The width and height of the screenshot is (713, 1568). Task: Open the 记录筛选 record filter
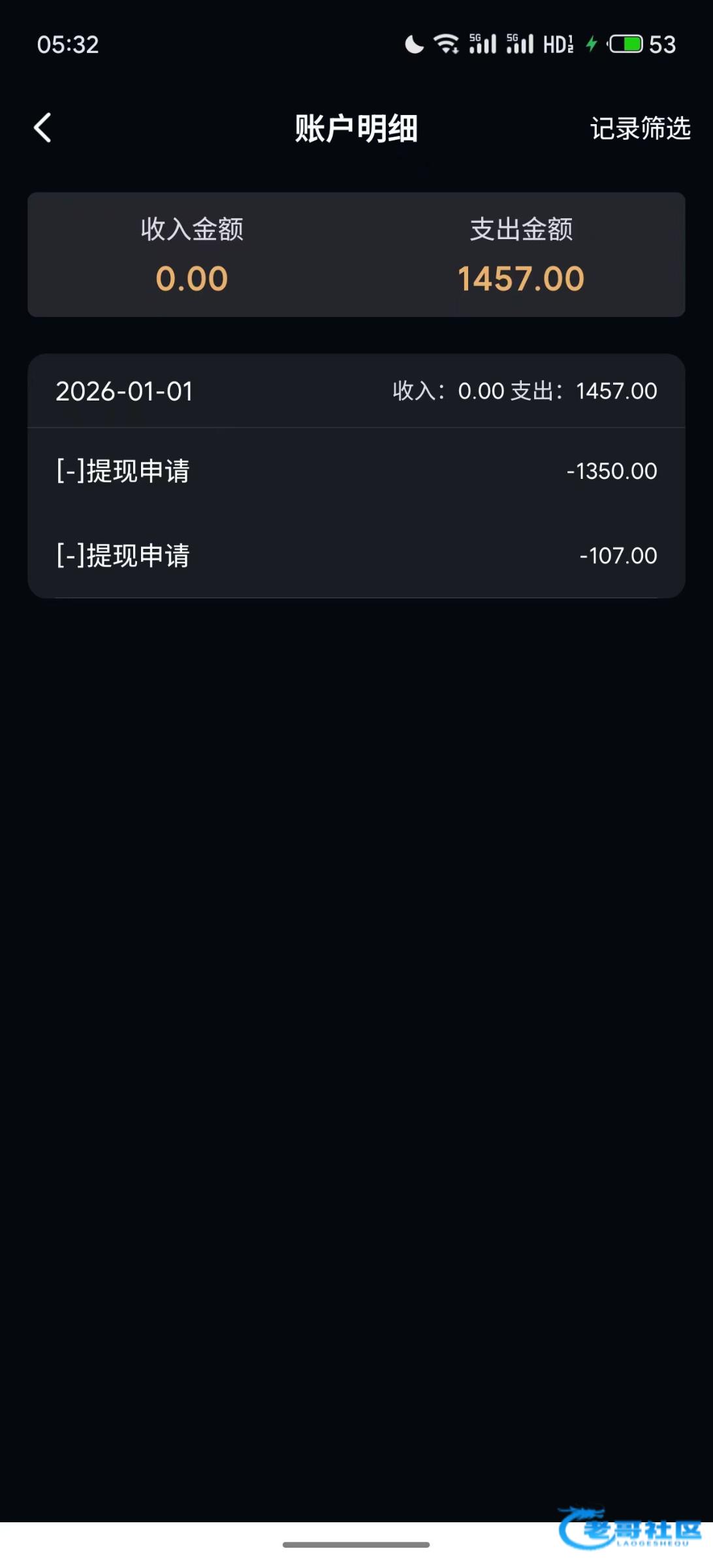tap(640, 129)
